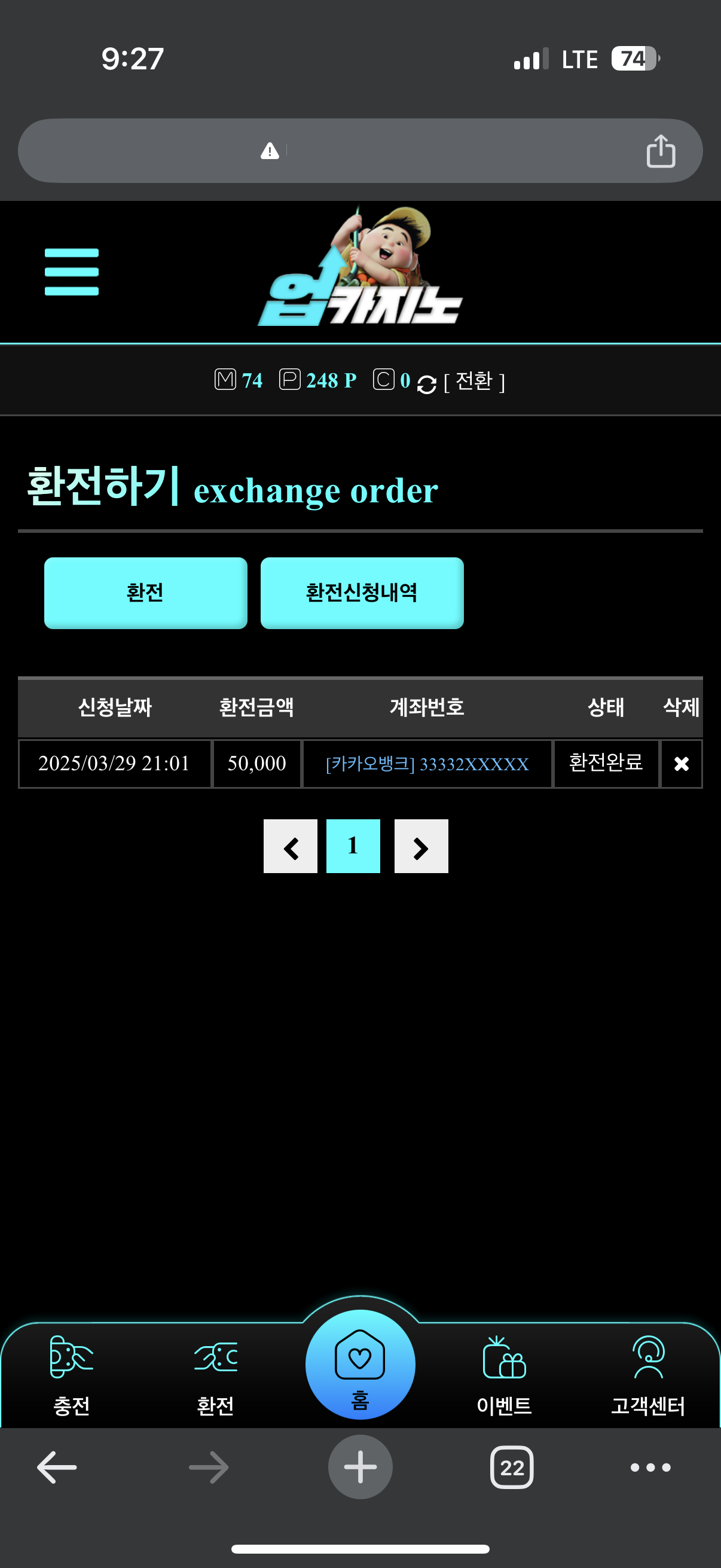The image size is (721, 1568).
Task: Go to next page of results
Action: (x=421, y=846)
